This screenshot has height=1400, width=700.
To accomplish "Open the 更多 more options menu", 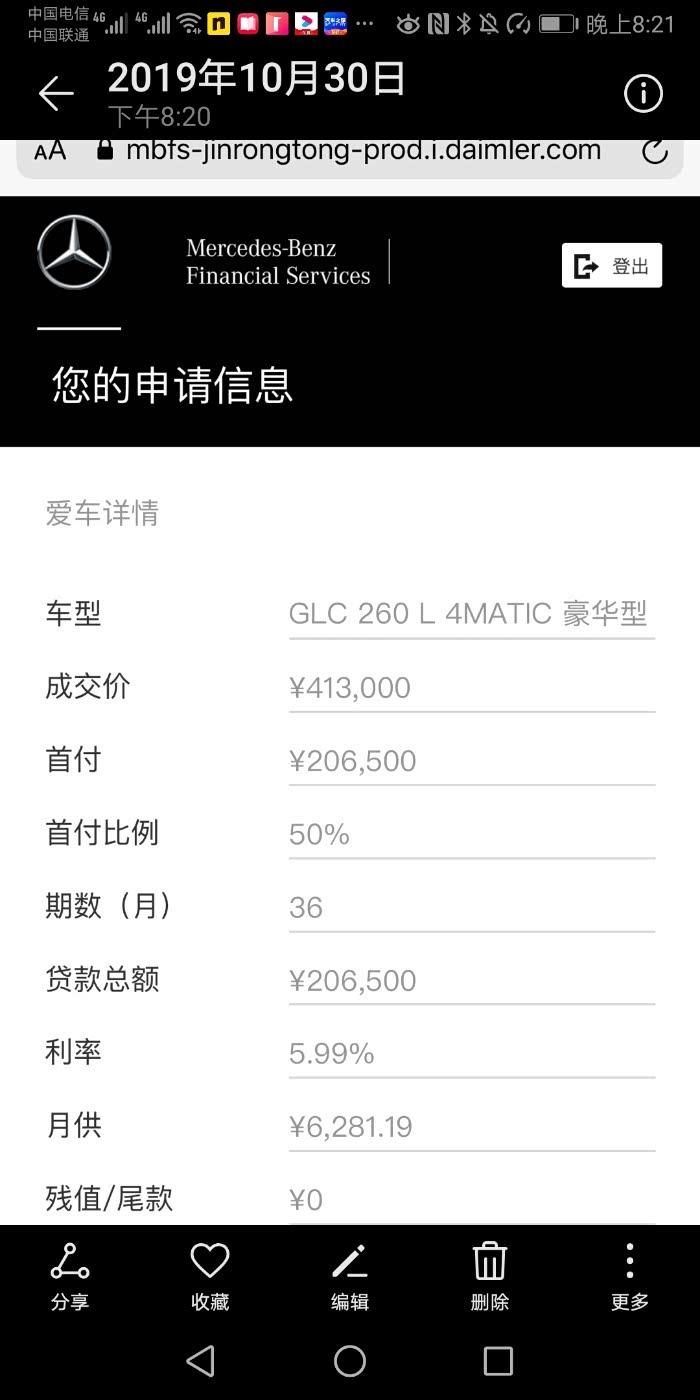I will click(630, 1275).
